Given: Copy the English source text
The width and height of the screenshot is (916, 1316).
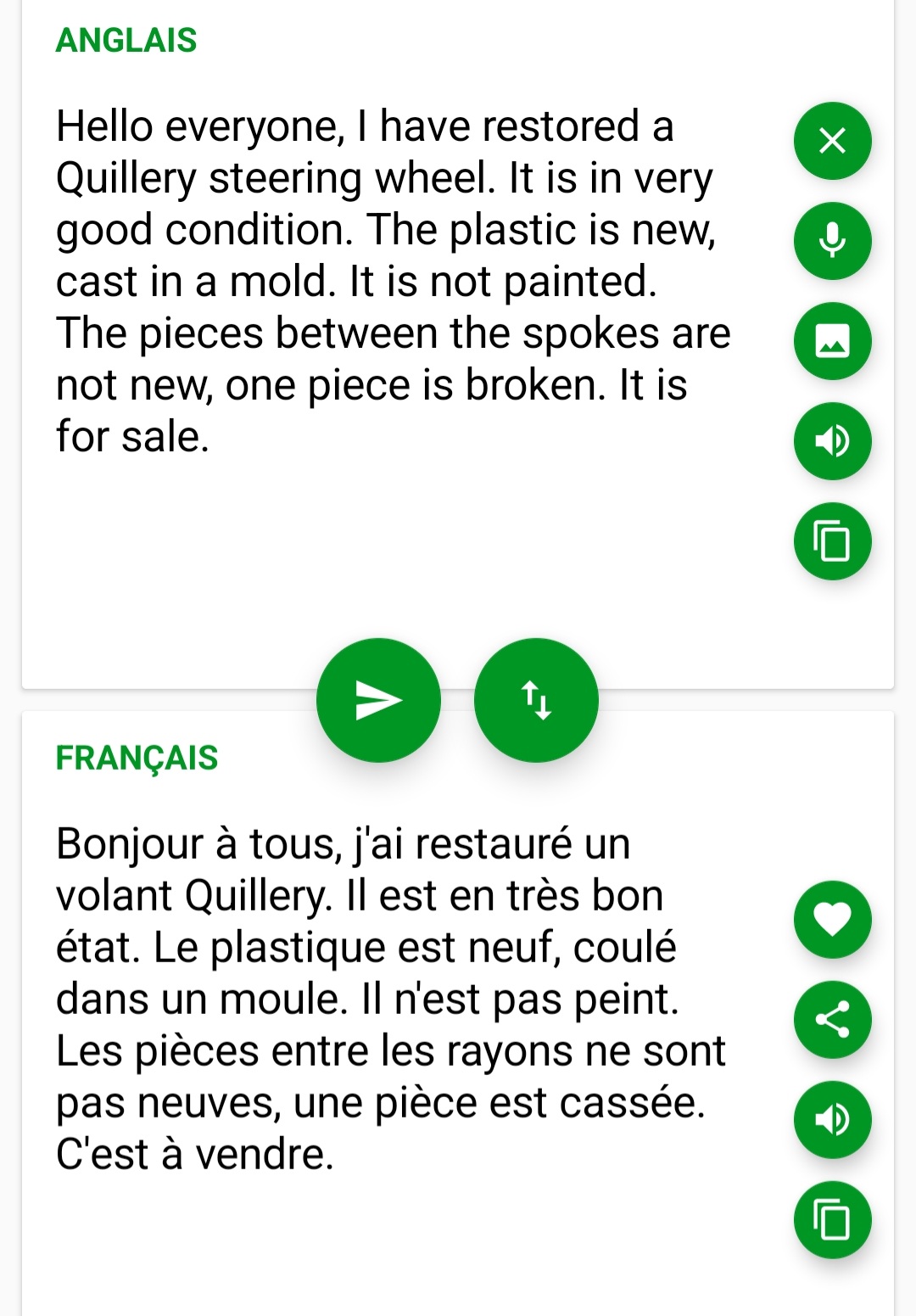Looking at the screenshot, I should (x=832, y=541).
